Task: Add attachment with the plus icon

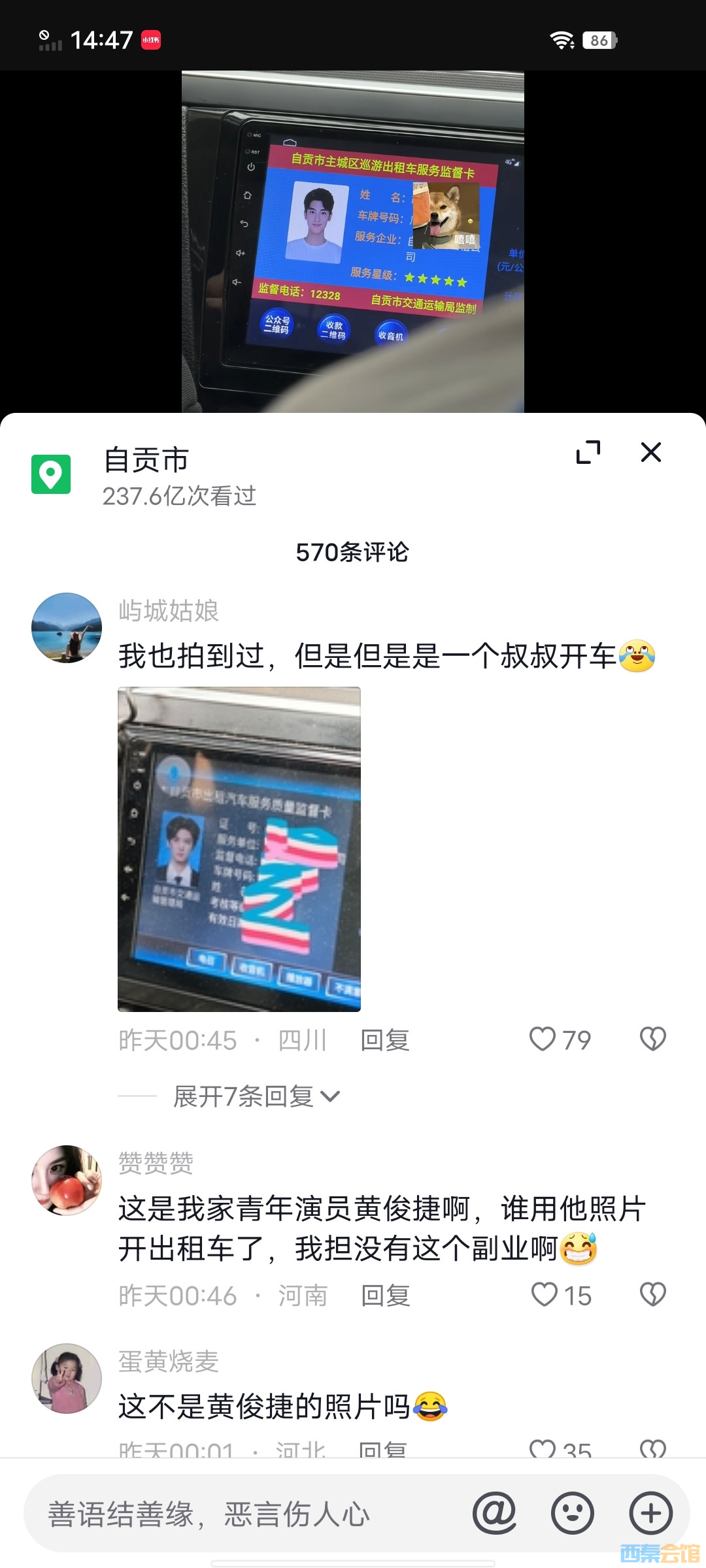Action: click(650, 1512)
